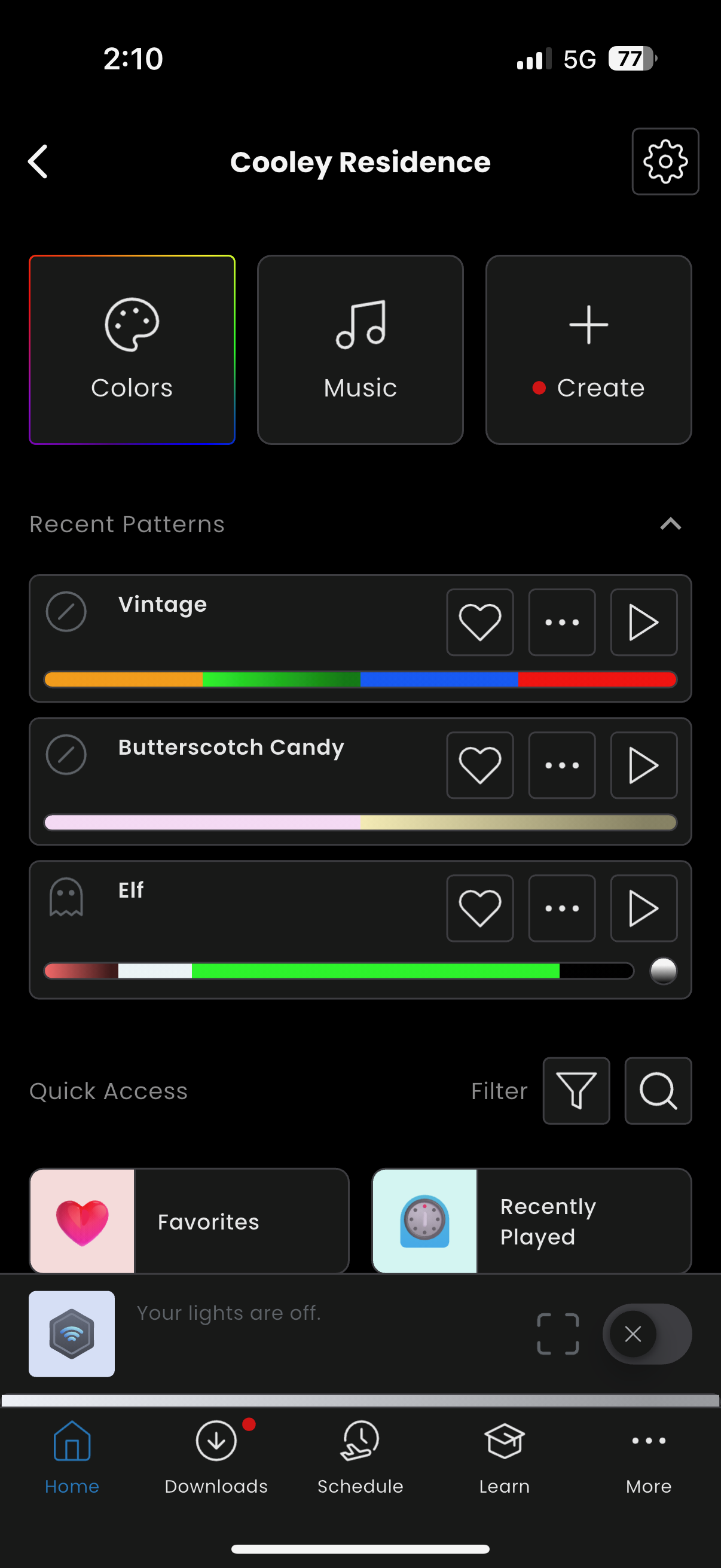This screenshot has height=1568, width=721.
Task: Favorite the Butterscotch Candy pattern
Action: [480, 765]
